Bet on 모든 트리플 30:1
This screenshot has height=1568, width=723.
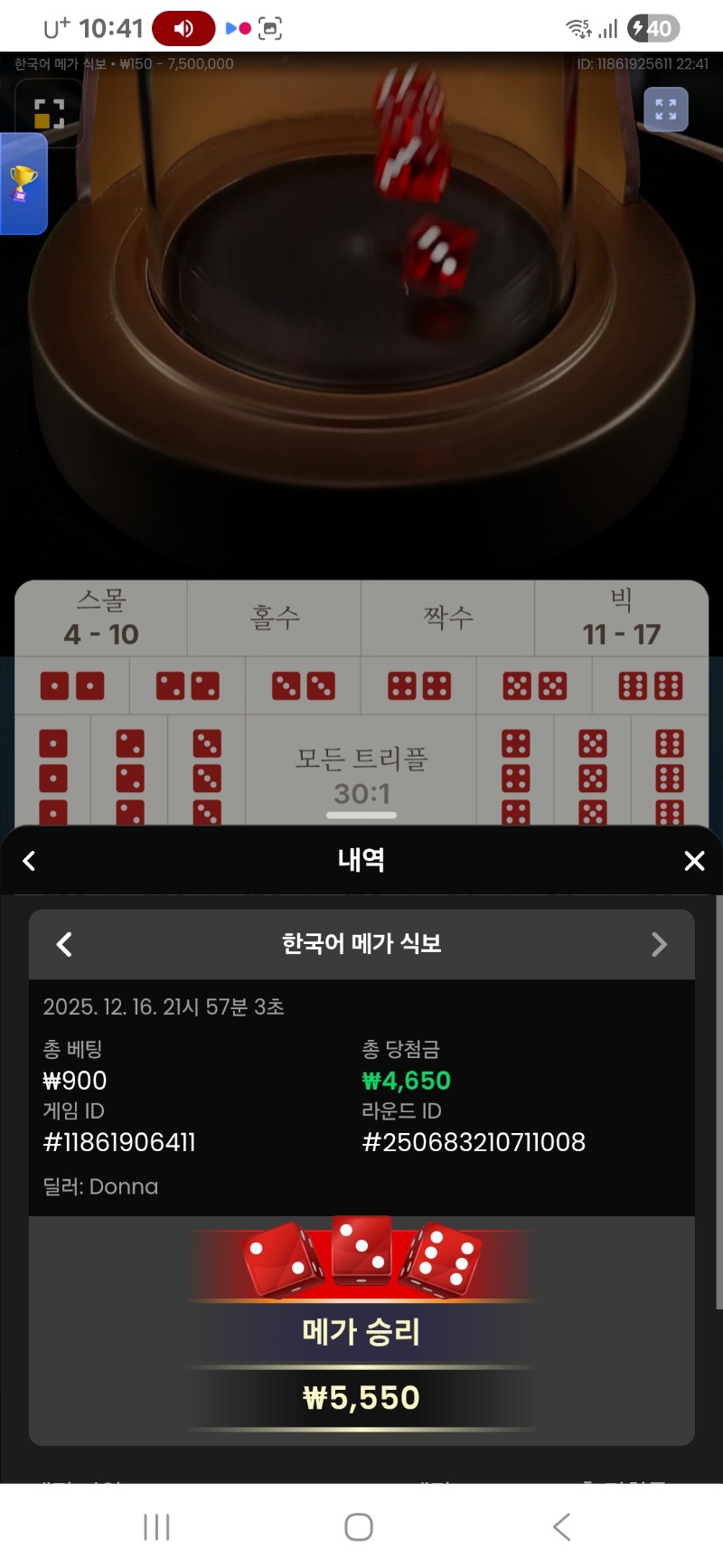pos(361,773)
